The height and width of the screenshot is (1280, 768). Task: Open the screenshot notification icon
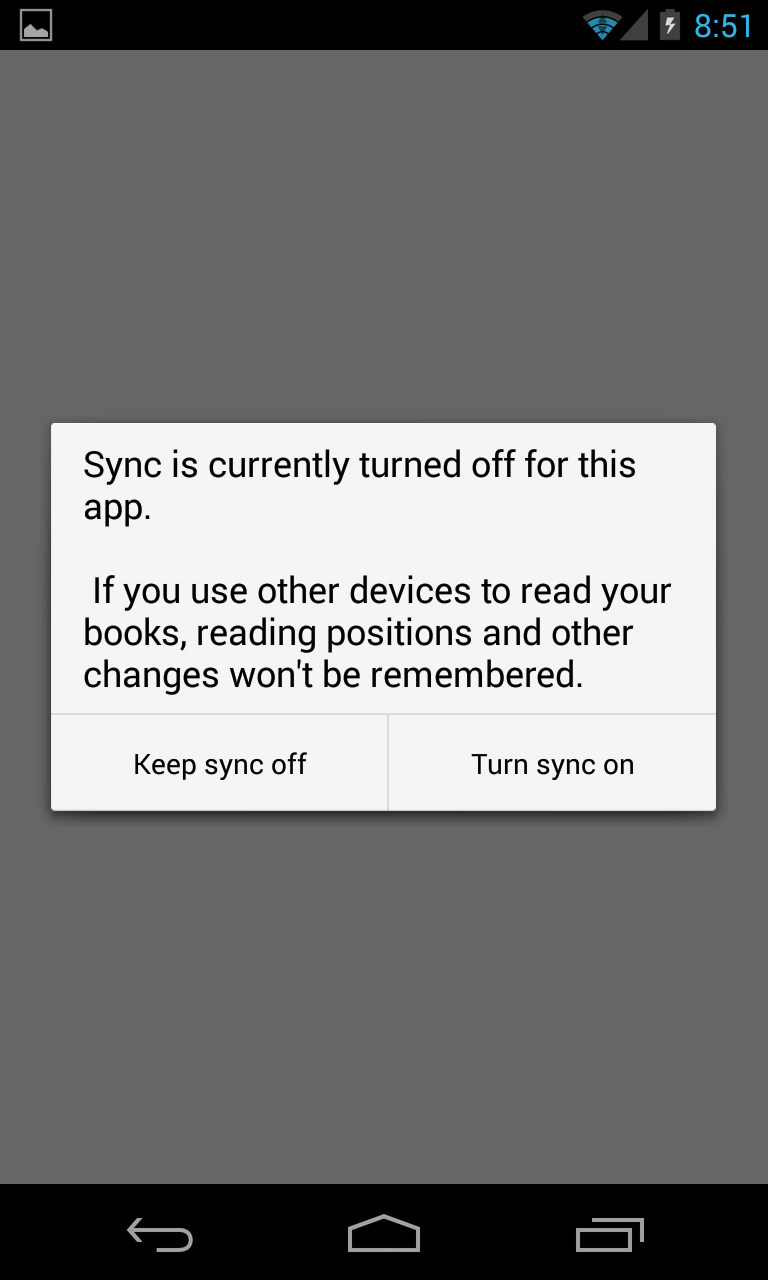coord(35,25)
